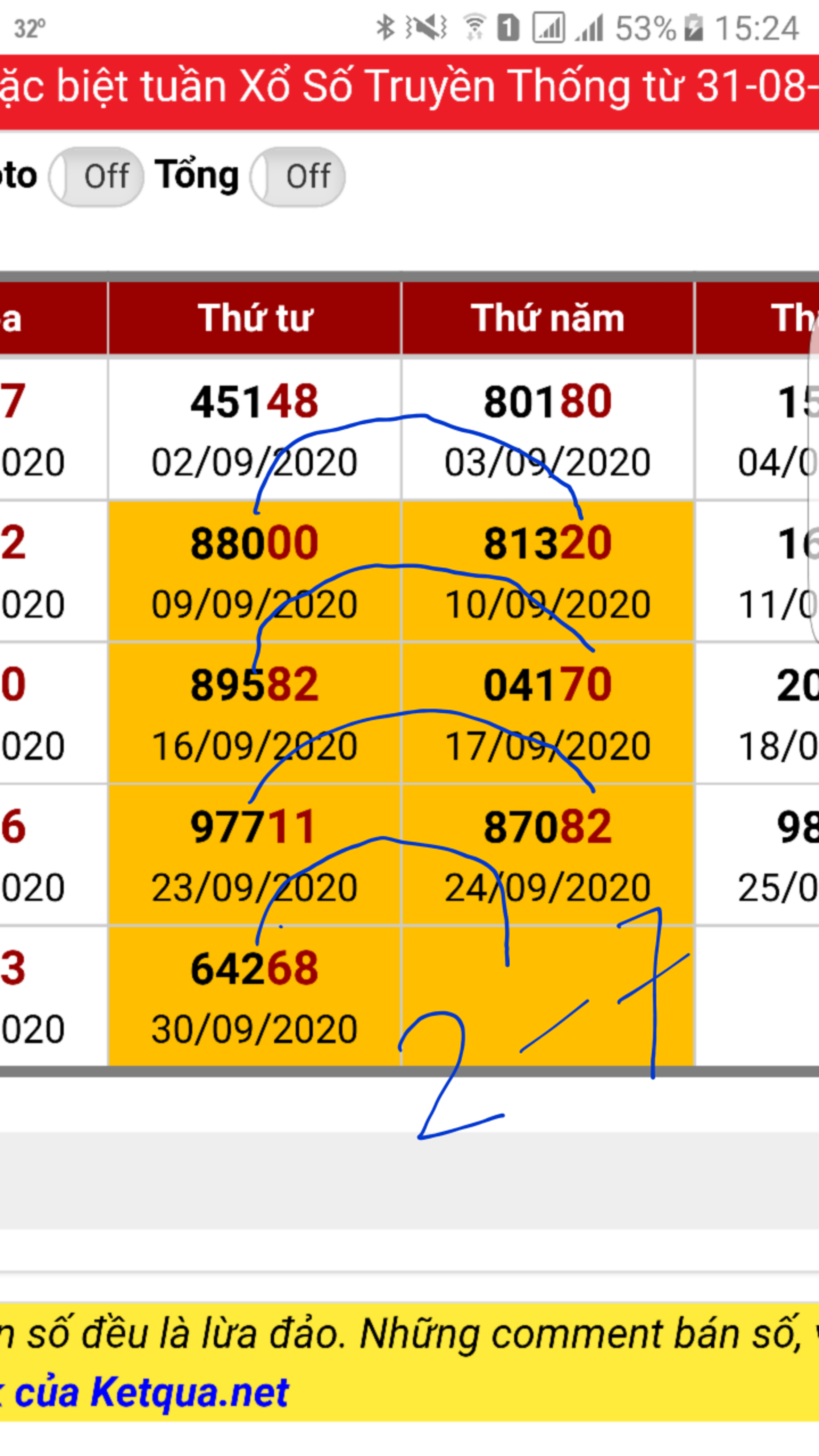Enable the Off switch left of Tổng

coord(96,176)
